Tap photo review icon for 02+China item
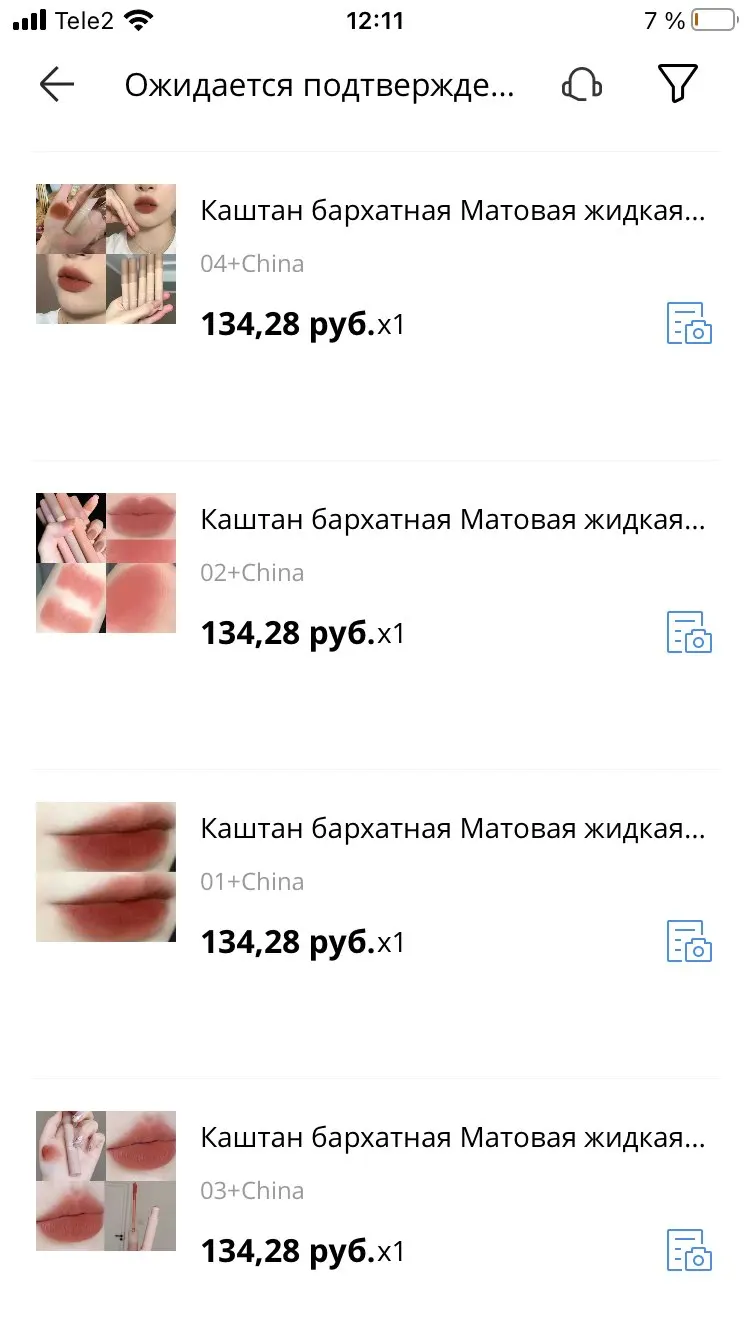Image resolution: width=750 pixels, height=1334 pixels. 689,632
